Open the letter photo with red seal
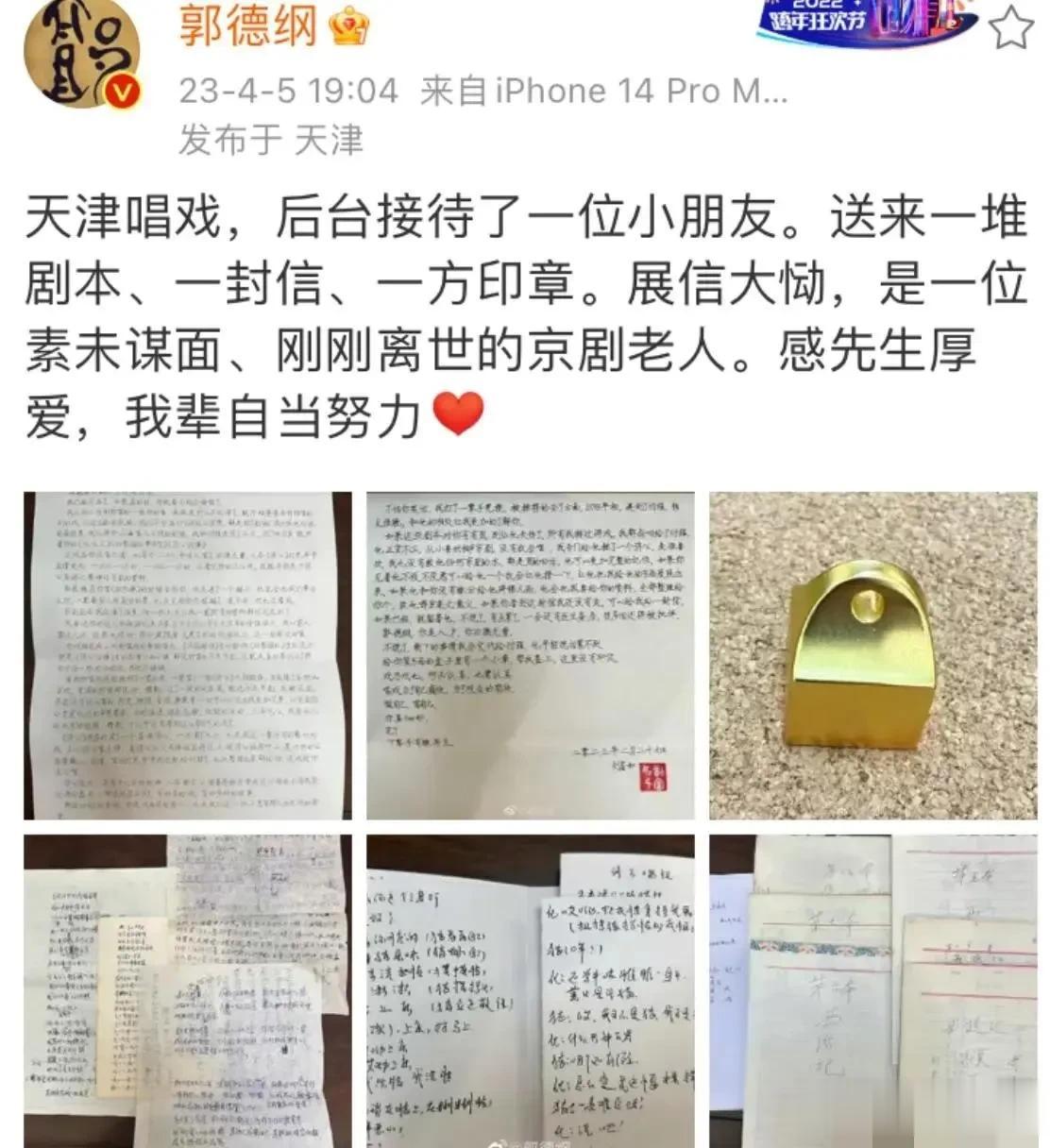This screenshot has width=1050, height=1148. (530, 654)
